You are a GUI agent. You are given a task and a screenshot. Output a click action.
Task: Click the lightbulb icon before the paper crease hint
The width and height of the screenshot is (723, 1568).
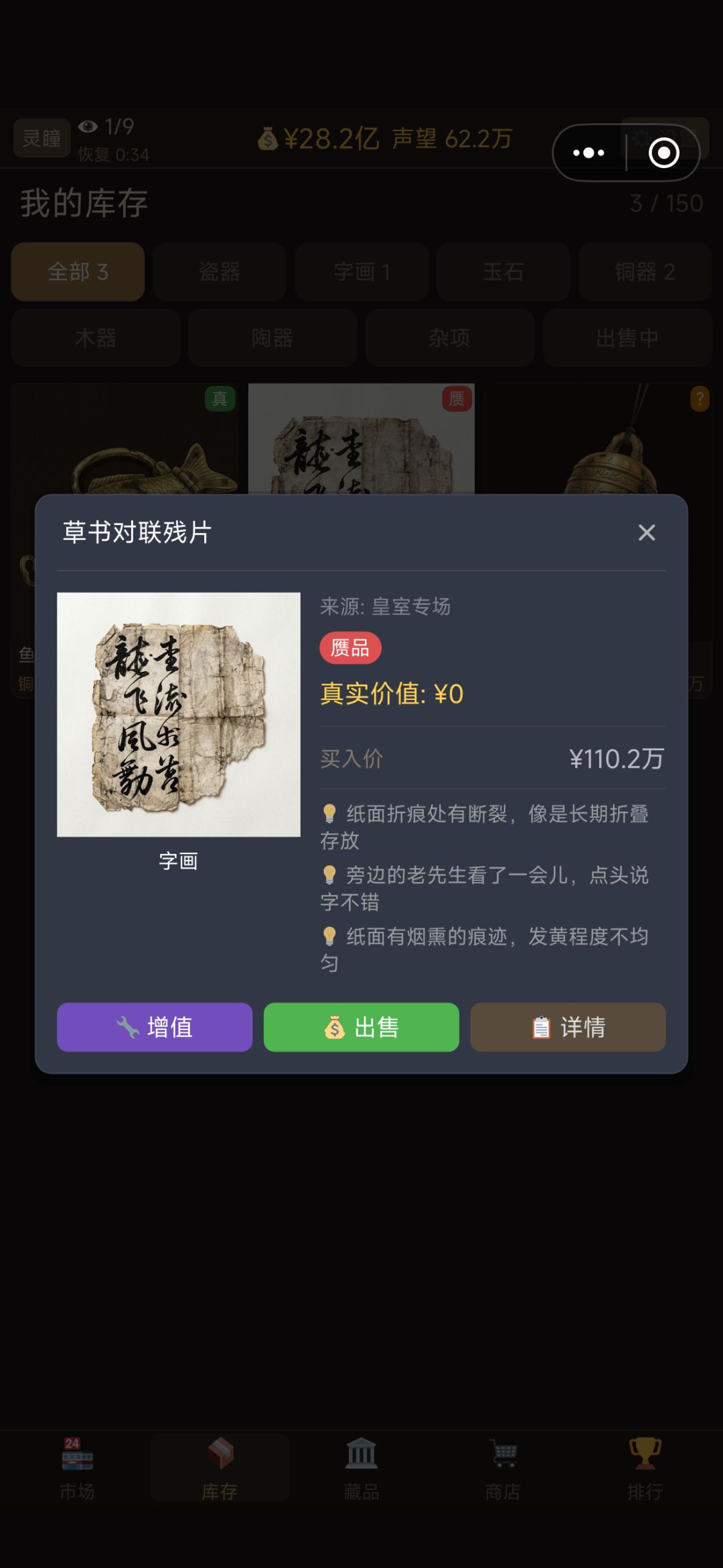[329, 814]
